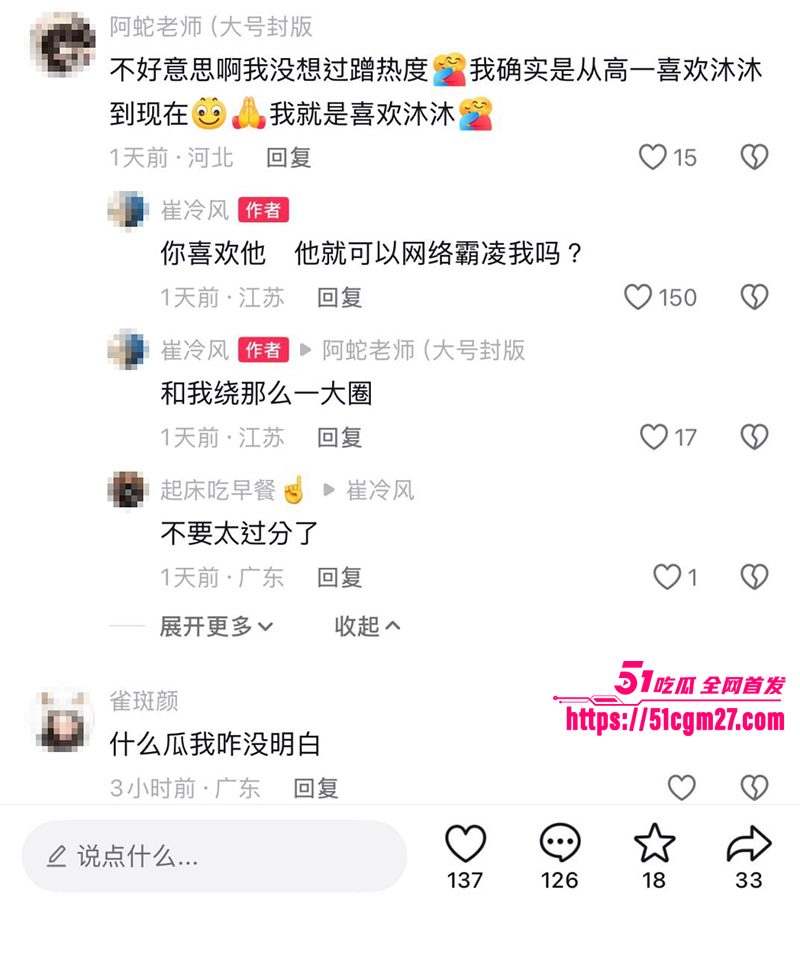Screen dimensions: 800x955
Task: Toggle dislike on 和我绕那么一大圈 reply
Action: pos(753,437)
